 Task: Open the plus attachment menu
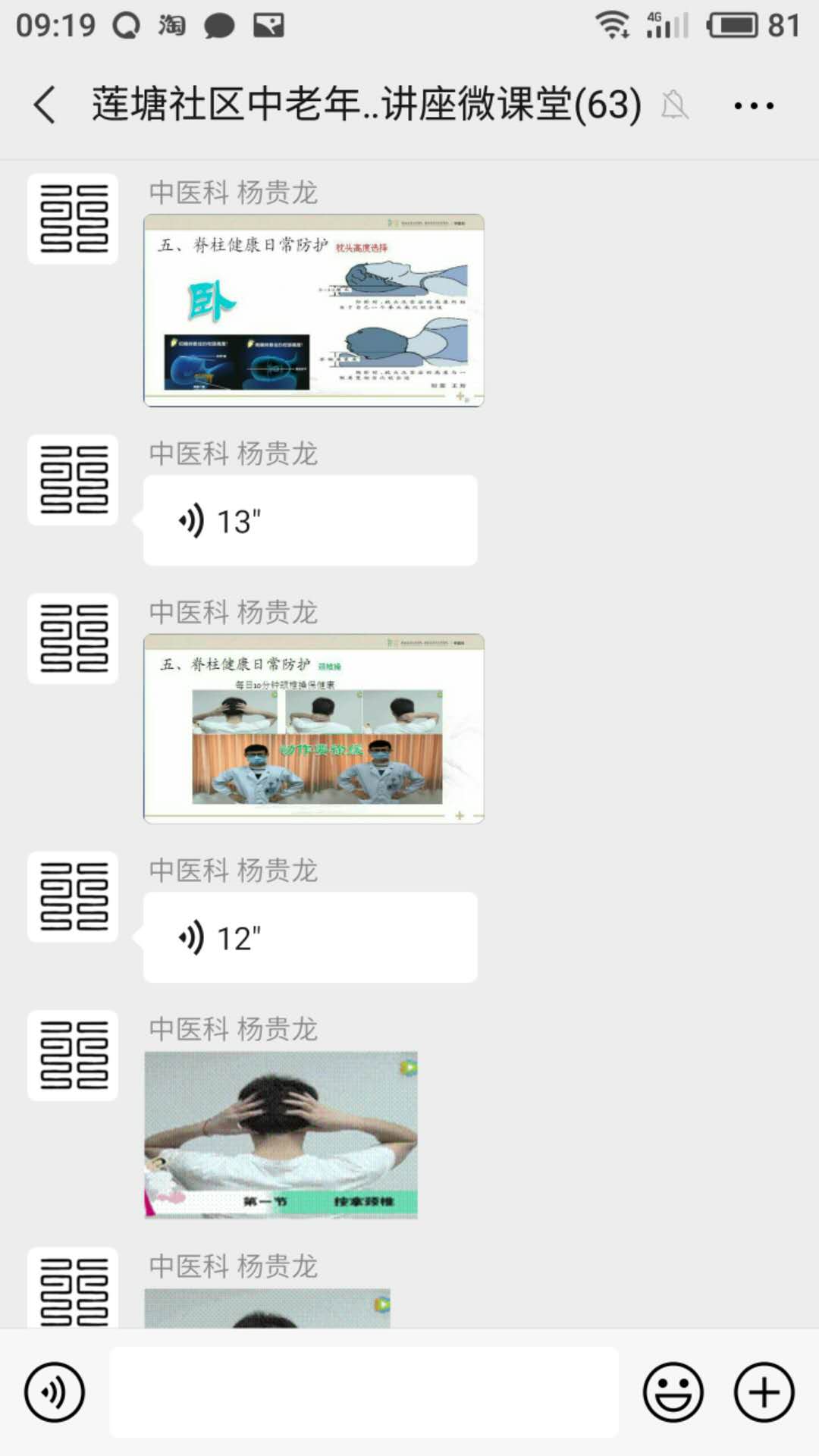[764, 1392]
